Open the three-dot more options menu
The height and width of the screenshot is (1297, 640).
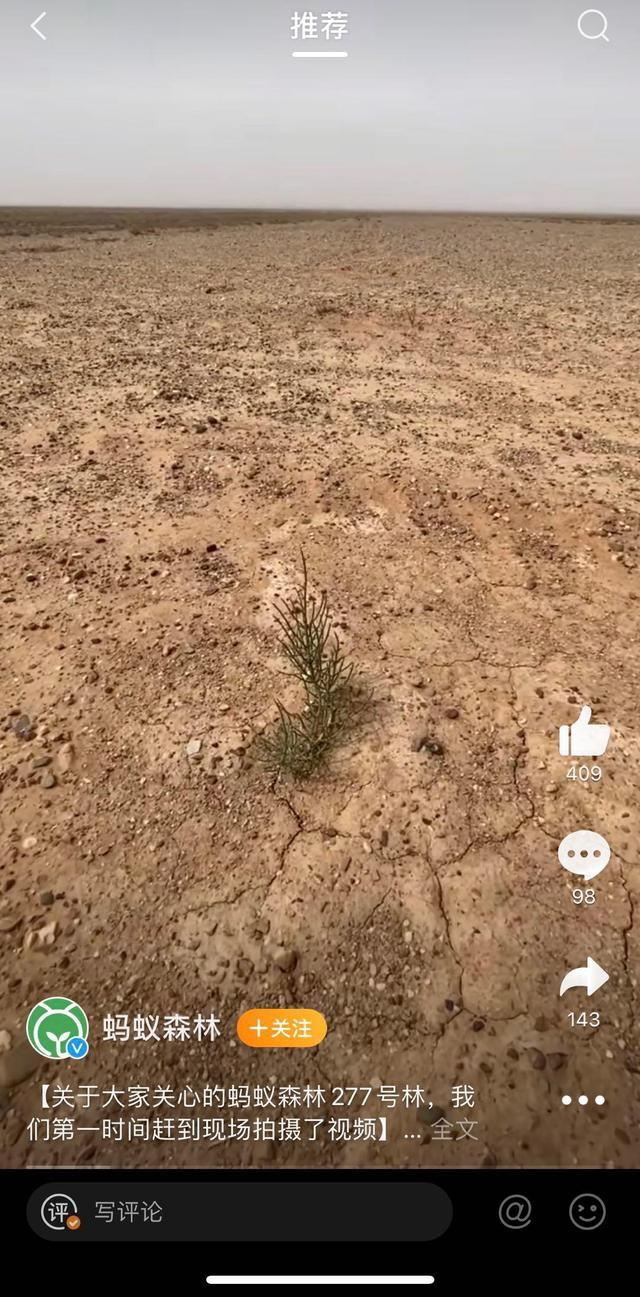point(583,1100)
